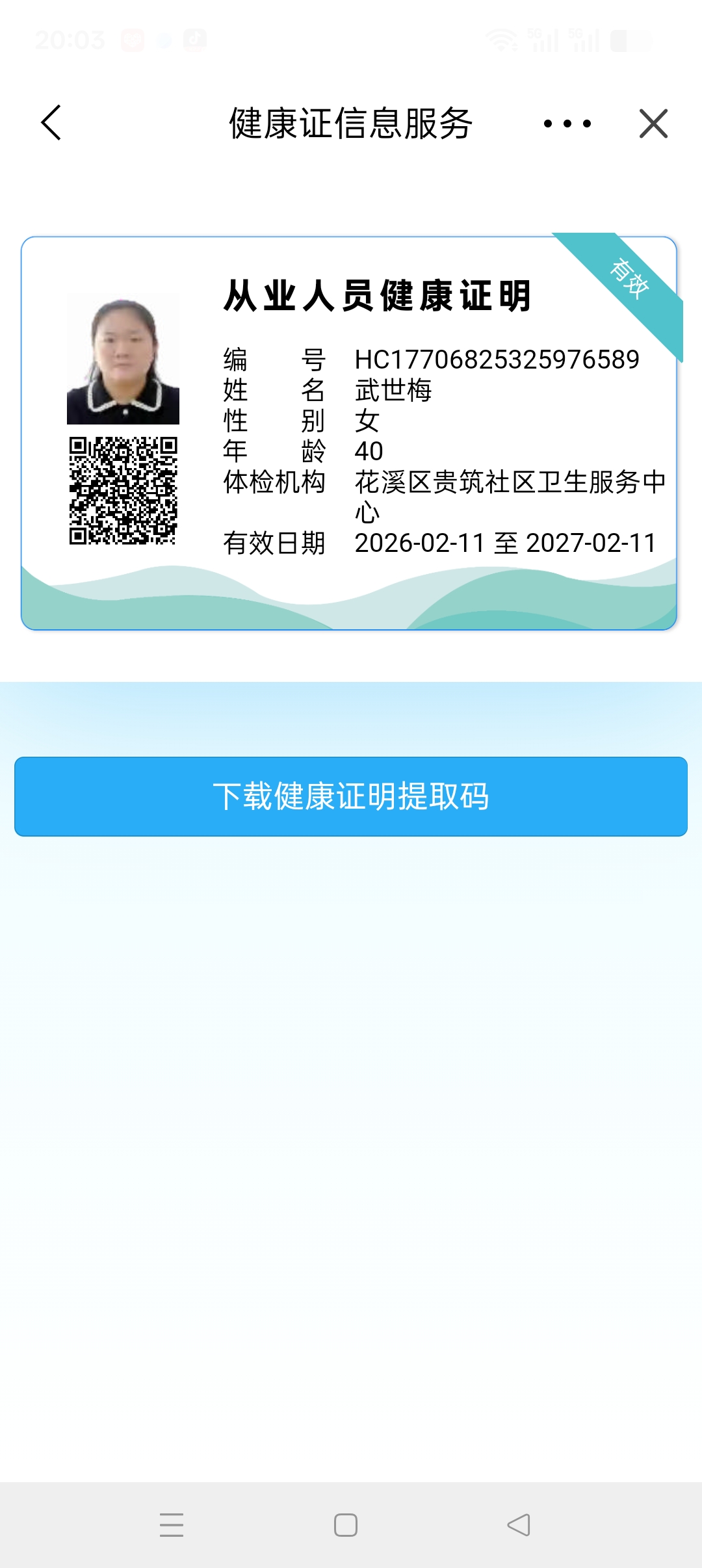Close the 健康证信息服务 mini program
The image size is (702, 1568).
[x=653, y=124]
